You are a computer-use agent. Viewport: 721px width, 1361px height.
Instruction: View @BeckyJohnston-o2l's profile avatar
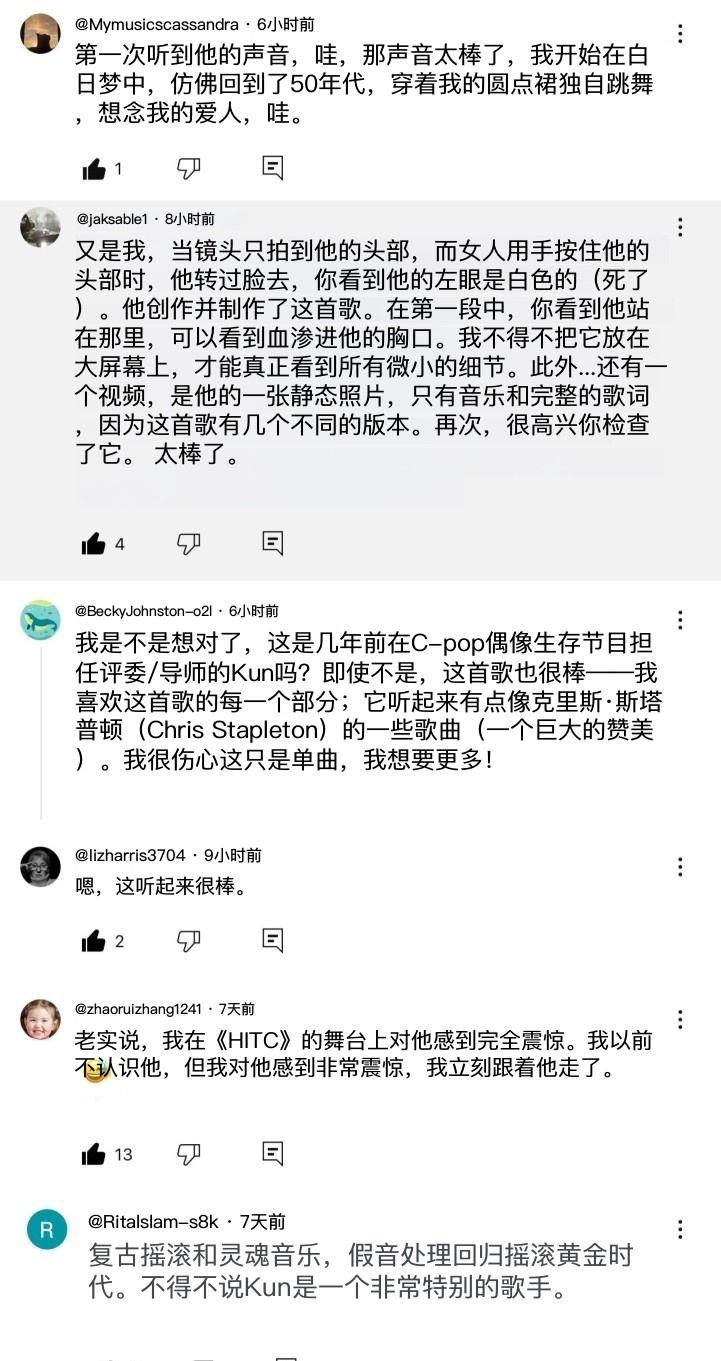[40, 620]
